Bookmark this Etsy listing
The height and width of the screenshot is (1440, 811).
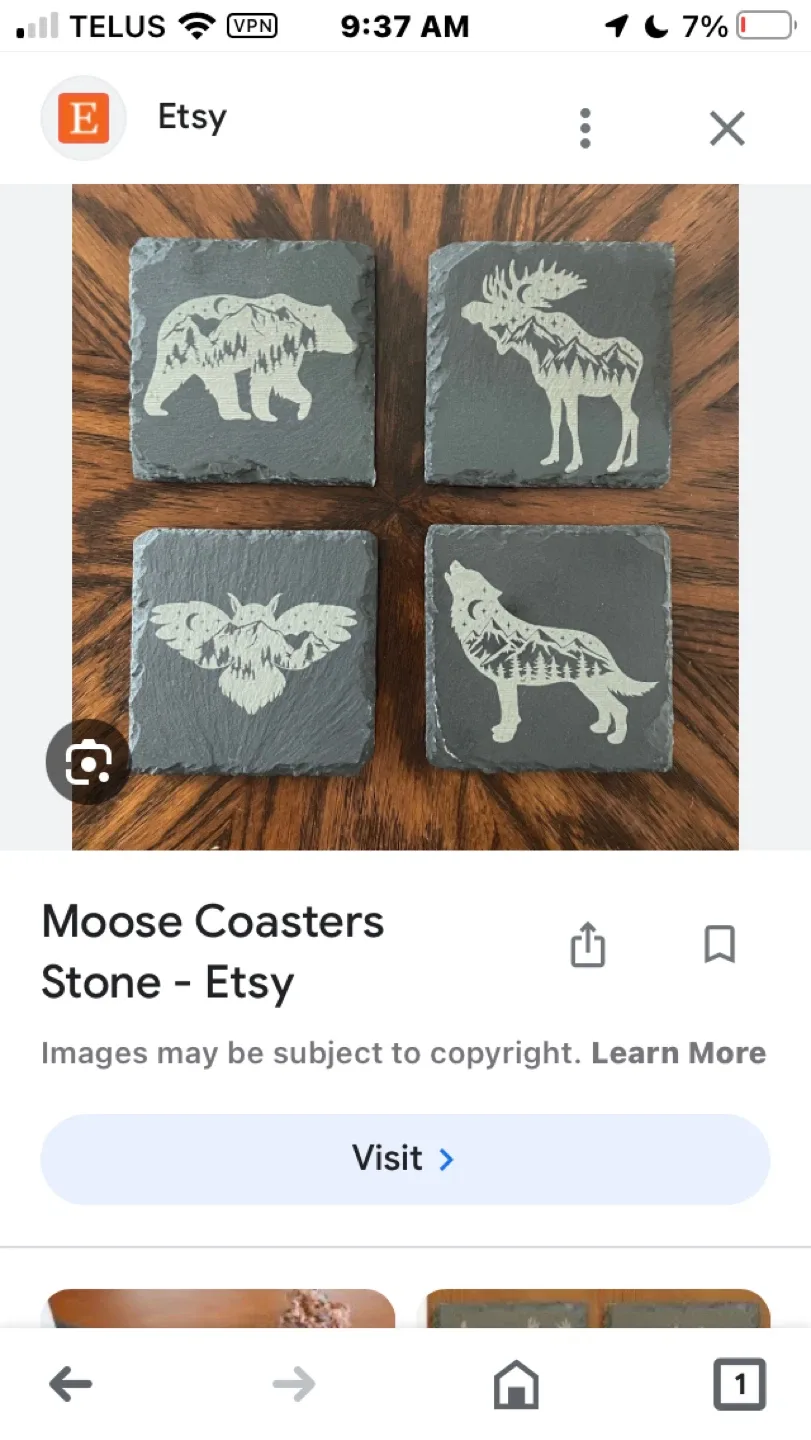pos(719,944)
